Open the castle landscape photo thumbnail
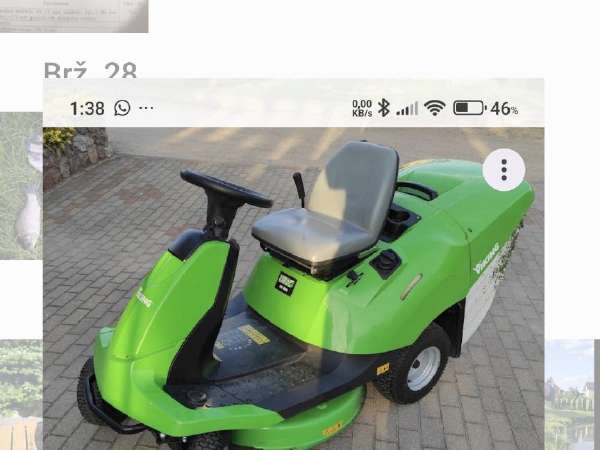Image resolution: width=600 pixels, height=450 pixels. point(570,395)
